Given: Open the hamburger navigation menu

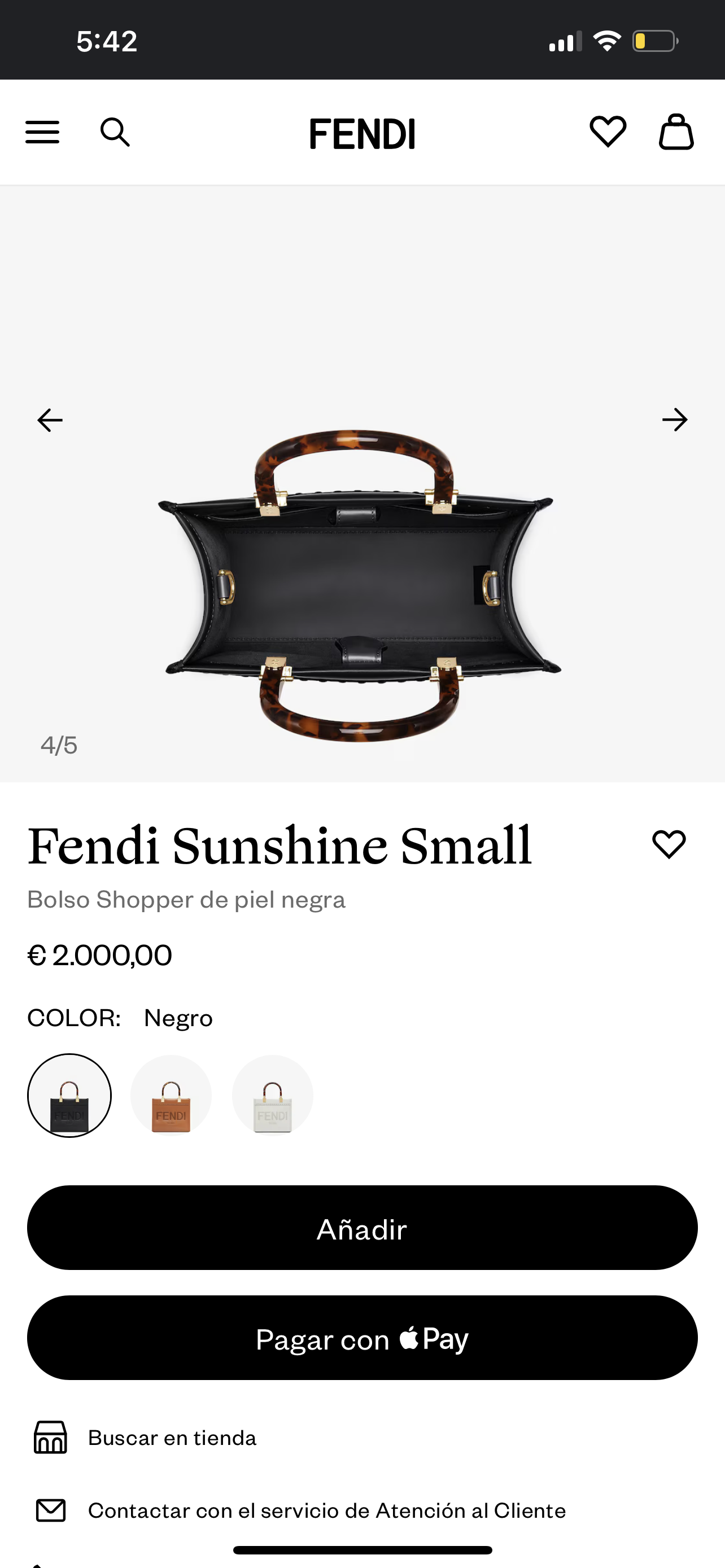Looking at the screenshot, I should pos(42,132).
